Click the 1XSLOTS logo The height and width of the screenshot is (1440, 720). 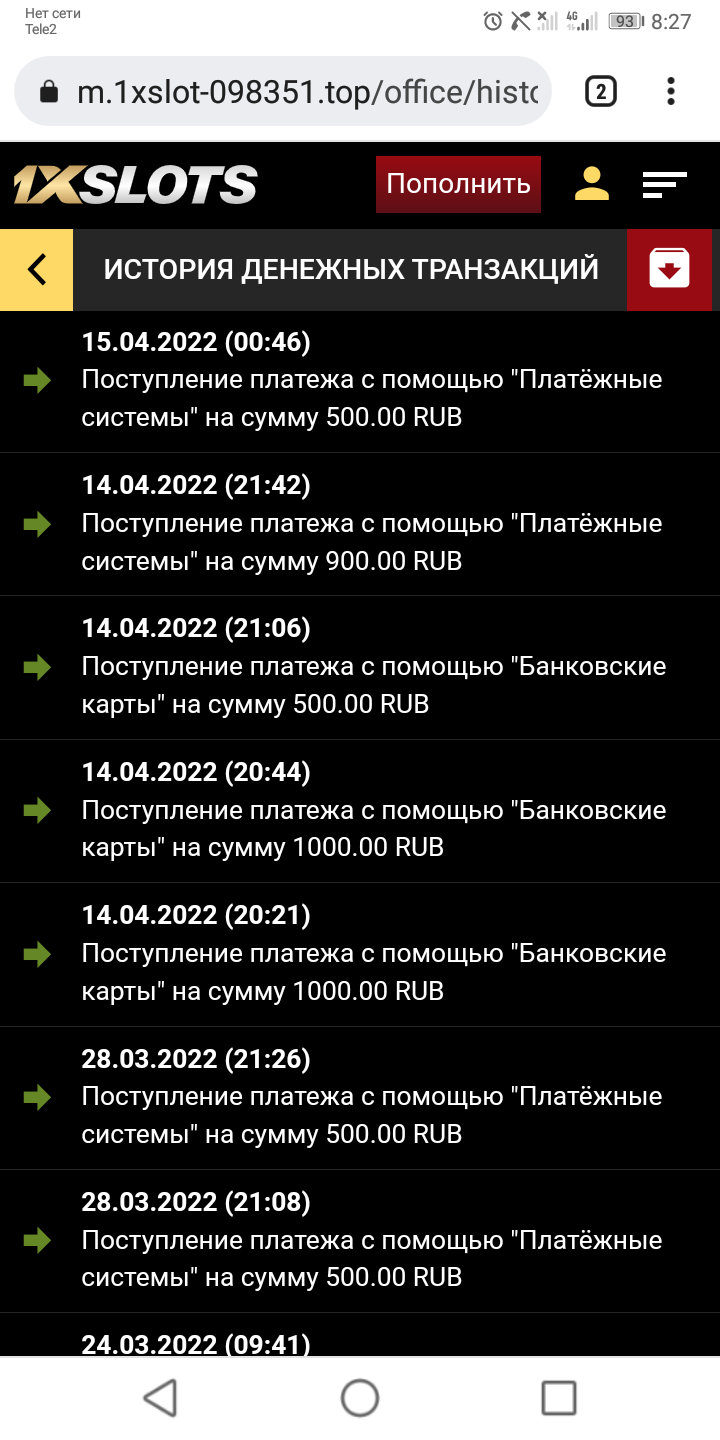130,184
